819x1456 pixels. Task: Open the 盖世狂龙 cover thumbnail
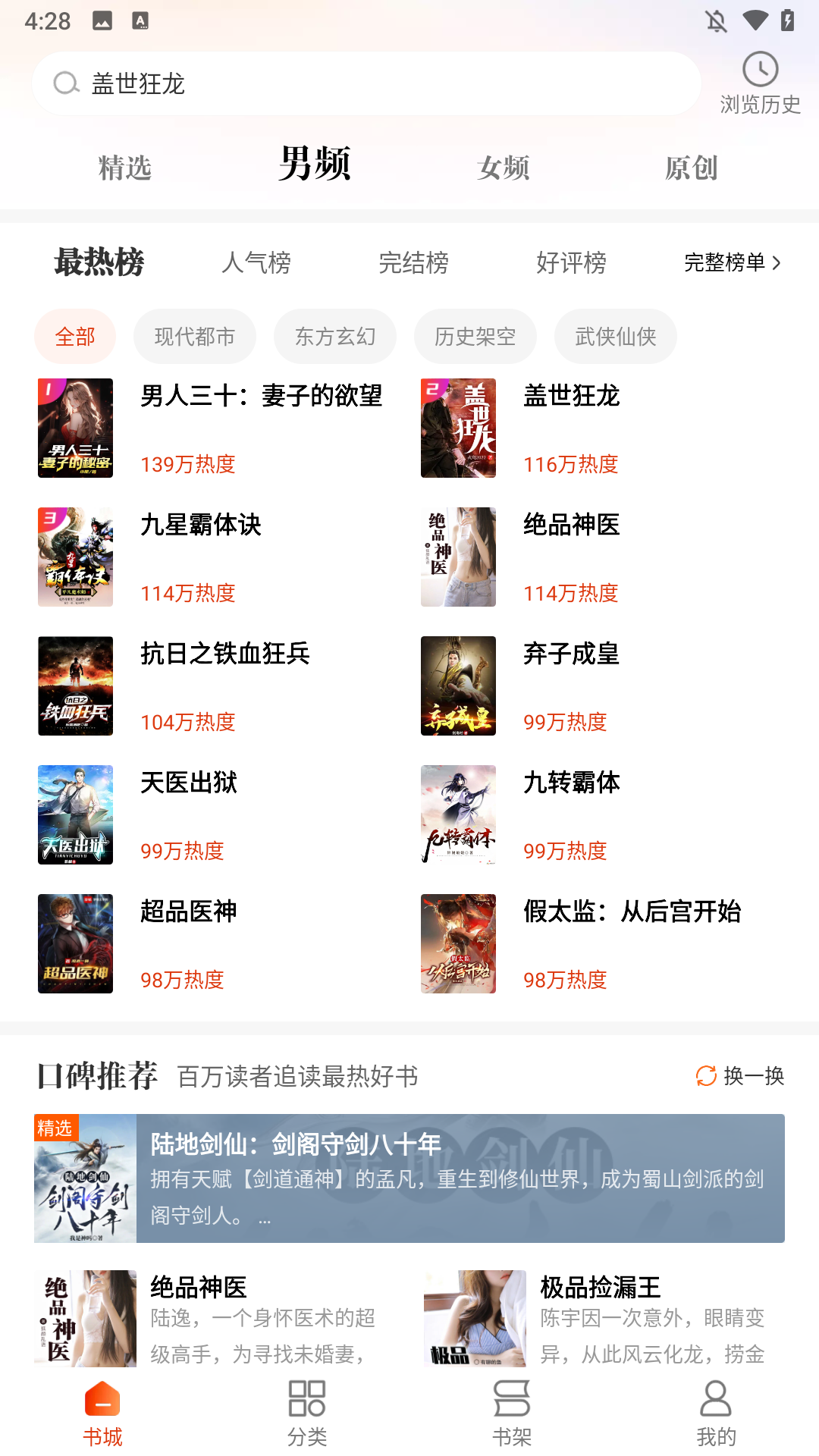coord(458,428)
